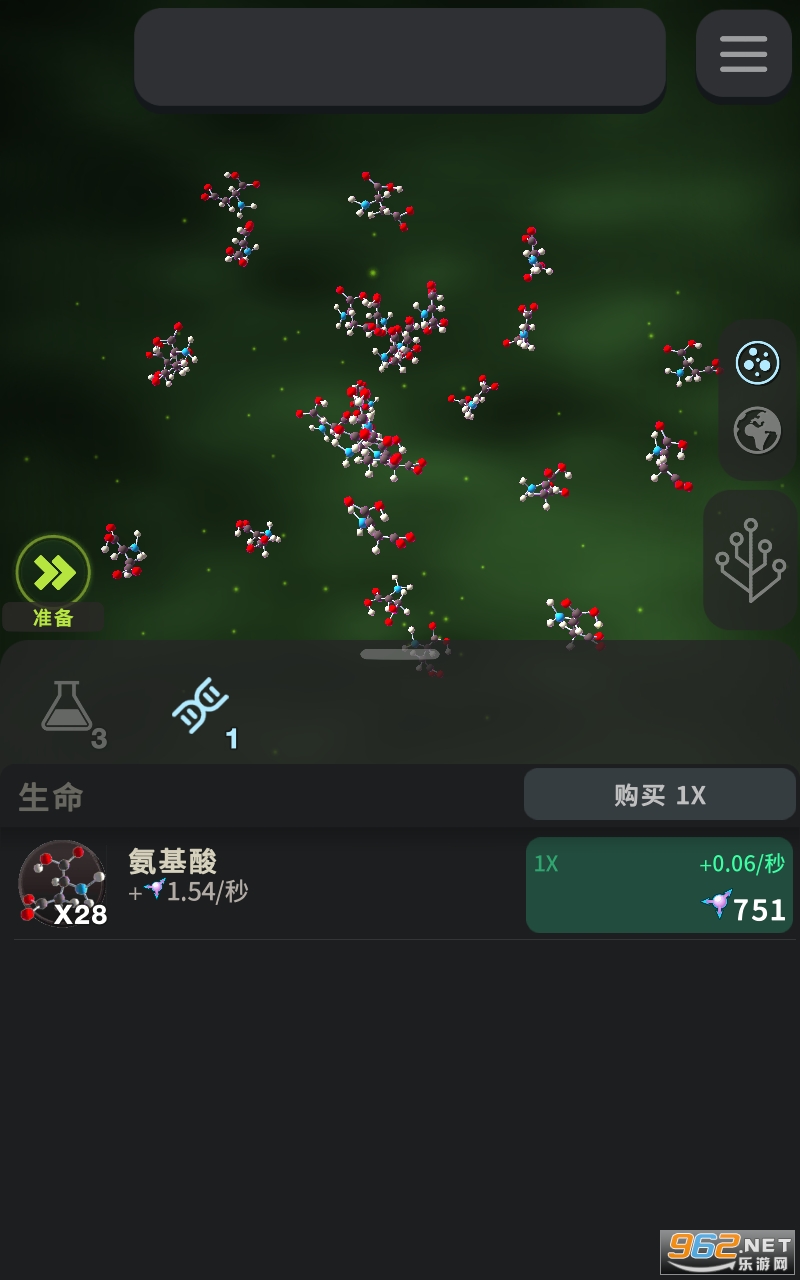This screenshot has height=1280, width=800.
Task: Switch to the globe planet view
Action: 757,431
